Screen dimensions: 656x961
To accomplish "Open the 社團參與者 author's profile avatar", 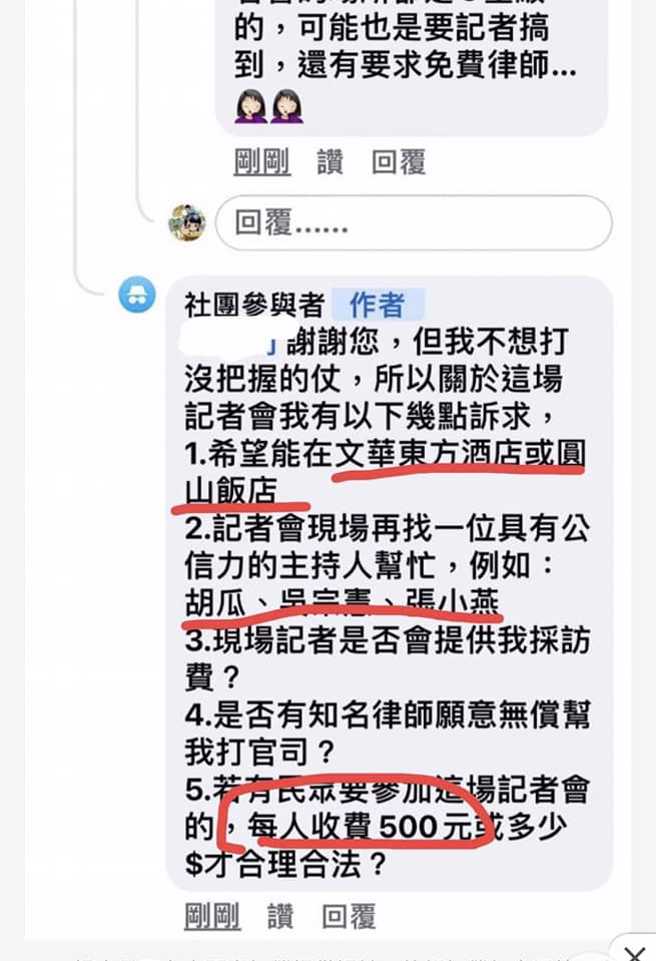I will [137, 294].
